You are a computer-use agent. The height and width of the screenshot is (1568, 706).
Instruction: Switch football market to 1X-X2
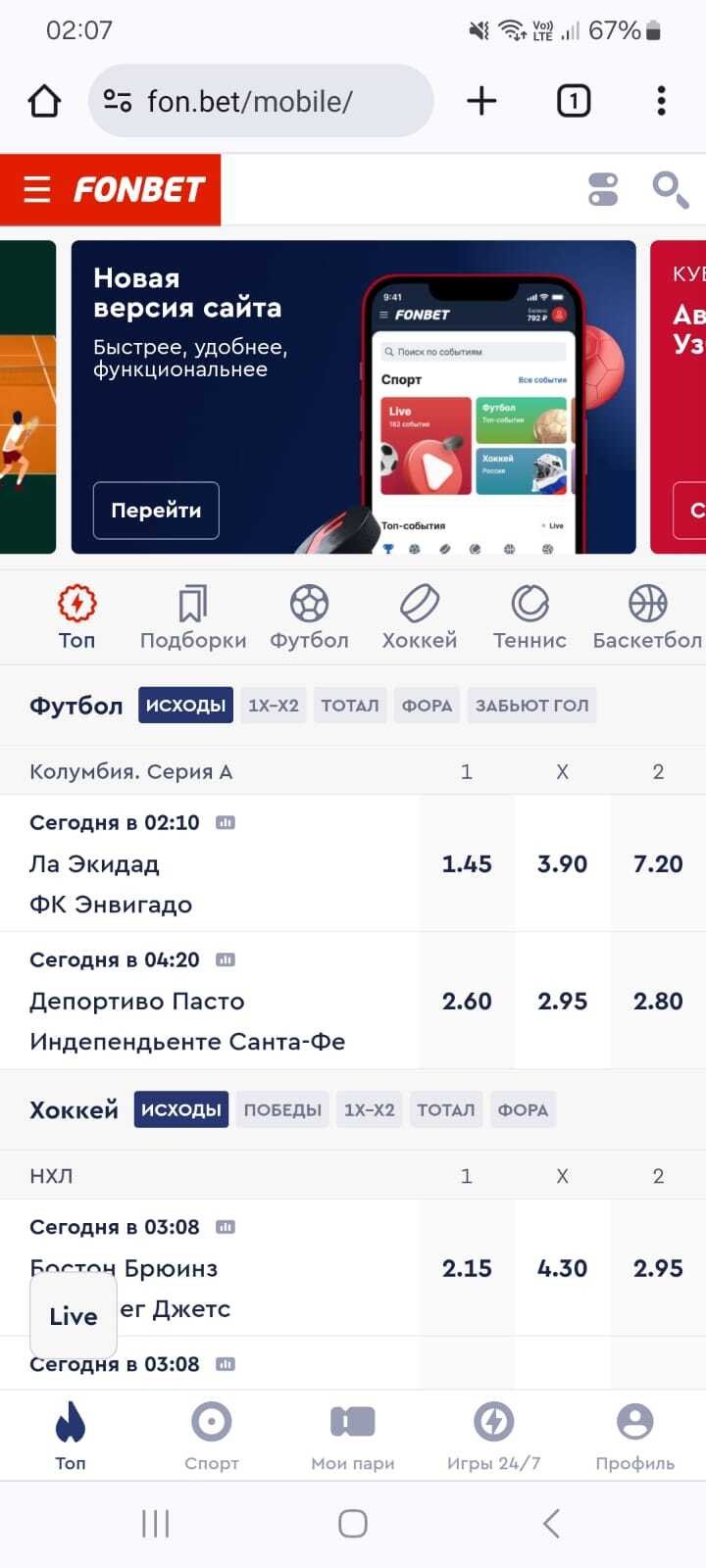click(x=274, y=706)
